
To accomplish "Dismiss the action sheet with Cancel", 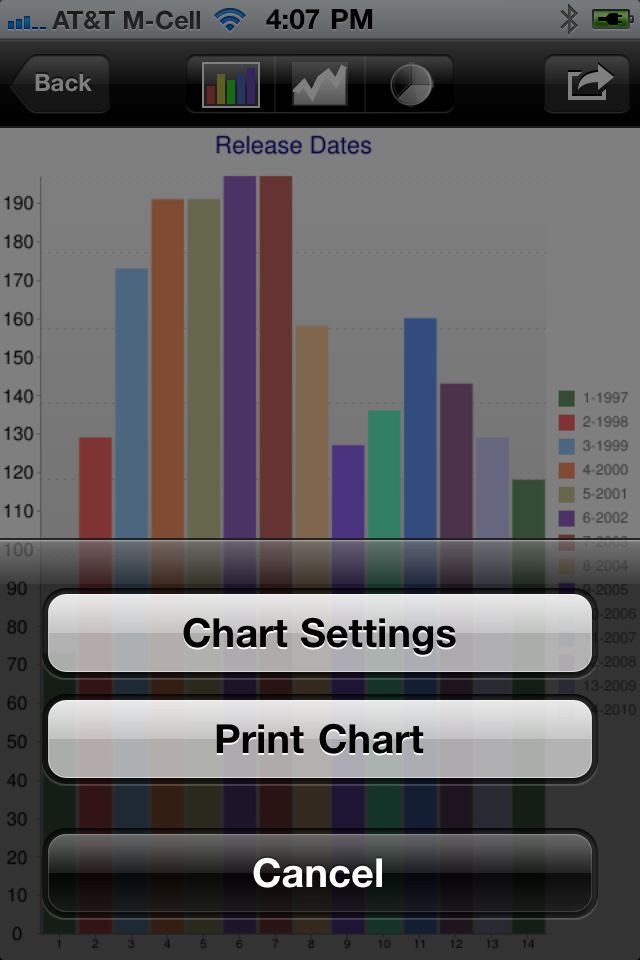I will pos(320,873).
